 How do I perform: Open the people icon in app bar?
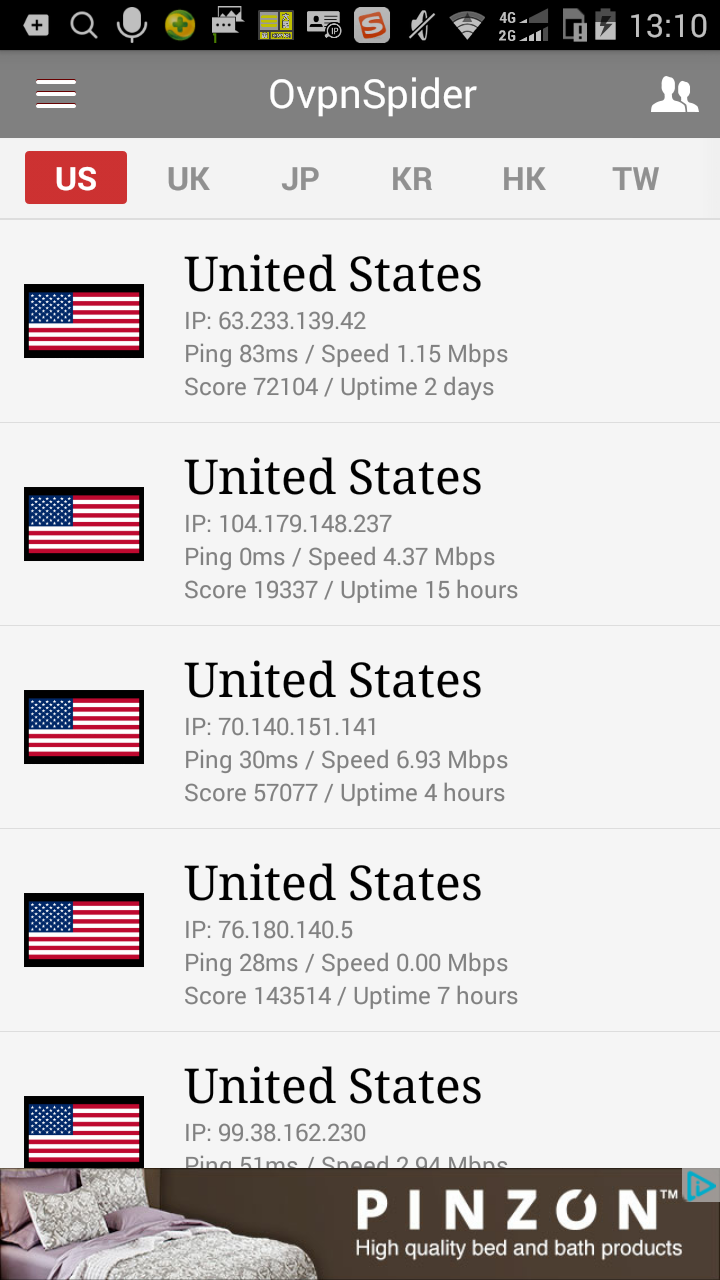674,94
